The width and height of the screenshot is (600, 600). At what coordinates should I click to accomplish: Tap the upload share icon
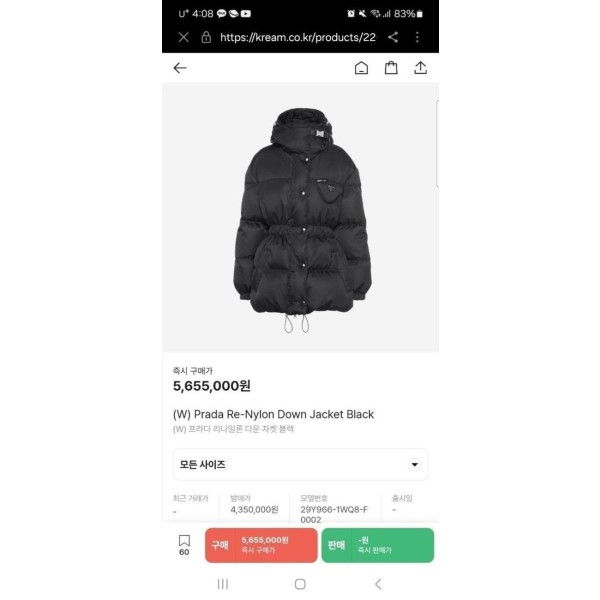coord(420,68)
